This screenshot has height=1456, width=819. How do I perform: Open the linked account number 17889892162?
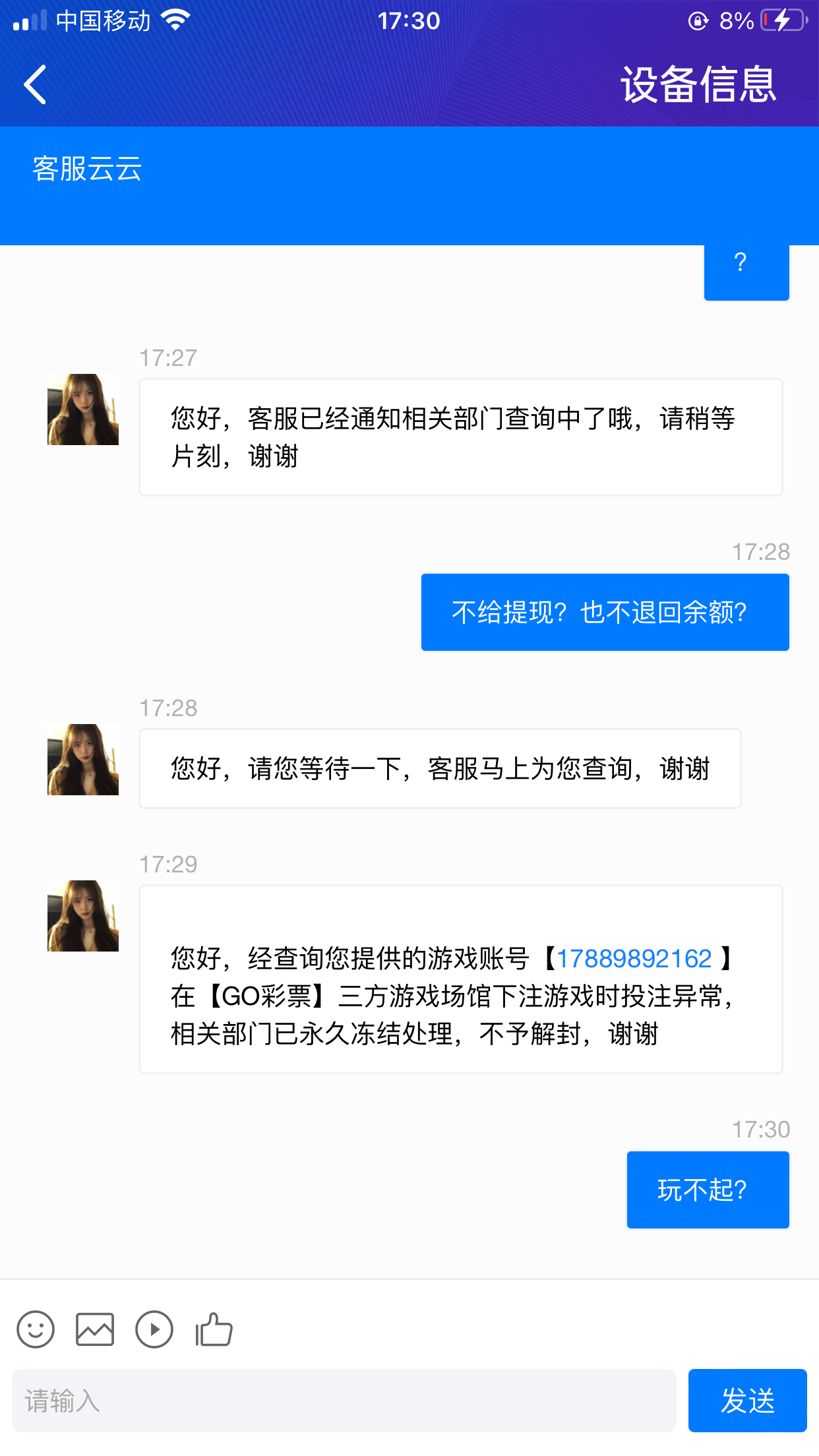(634, 958)
